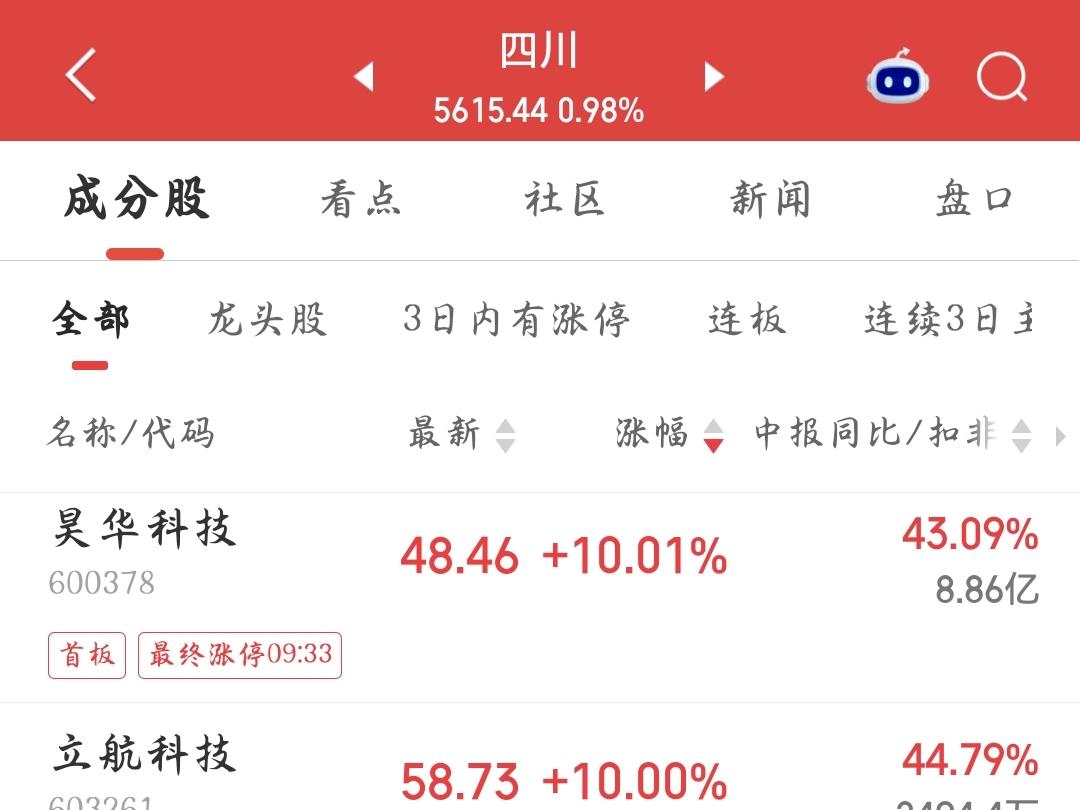Filter by 连板
The height and width of the screenshot is (810, 1080).
pyautogui.click(x=747, y=319)
